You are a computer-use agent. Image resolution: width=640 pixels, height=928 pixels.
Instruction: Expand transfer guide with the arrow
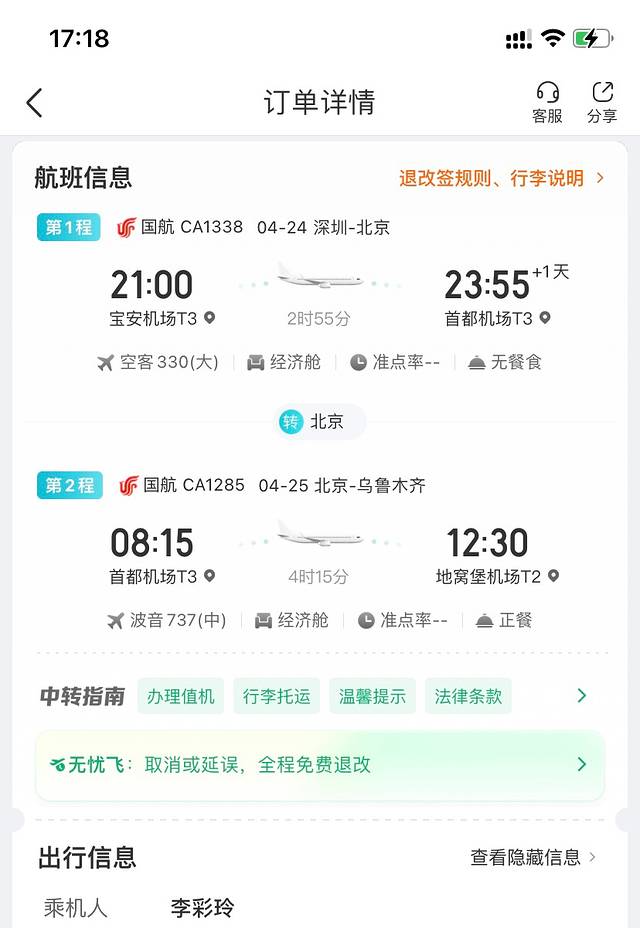click(582, 696)
